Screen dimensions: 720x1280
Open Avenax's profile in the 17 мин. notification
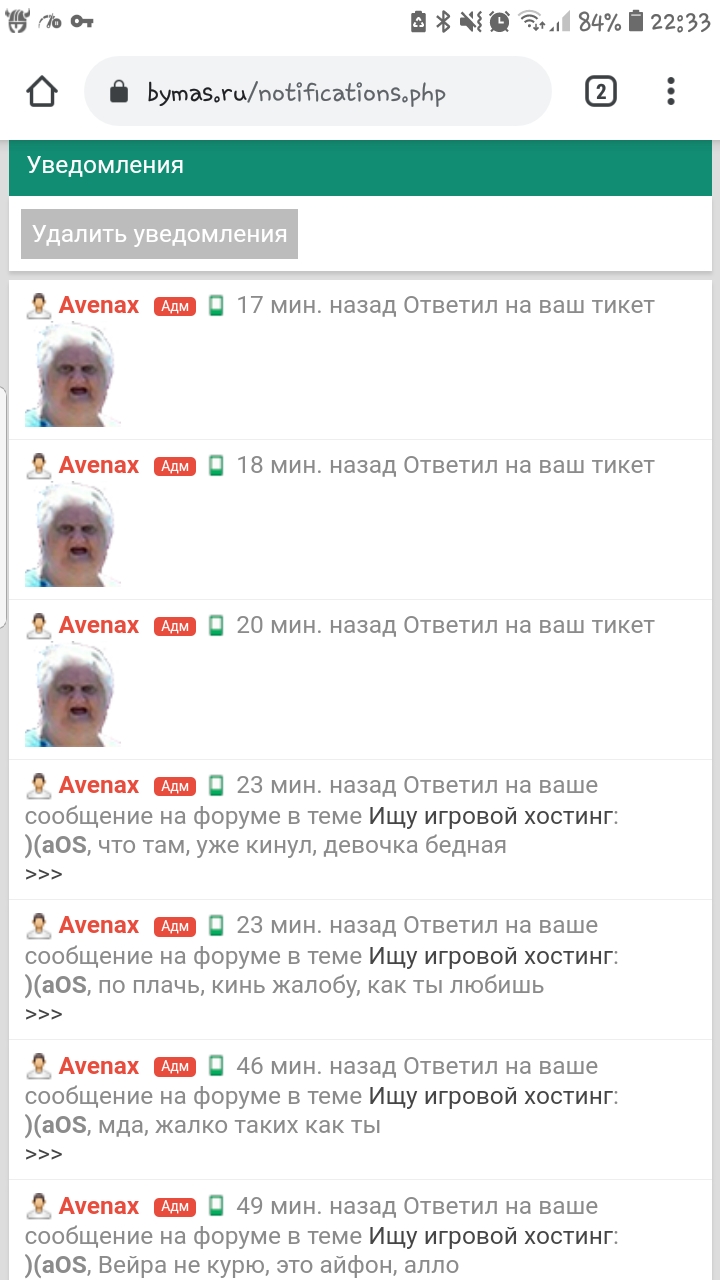[98, 305]
